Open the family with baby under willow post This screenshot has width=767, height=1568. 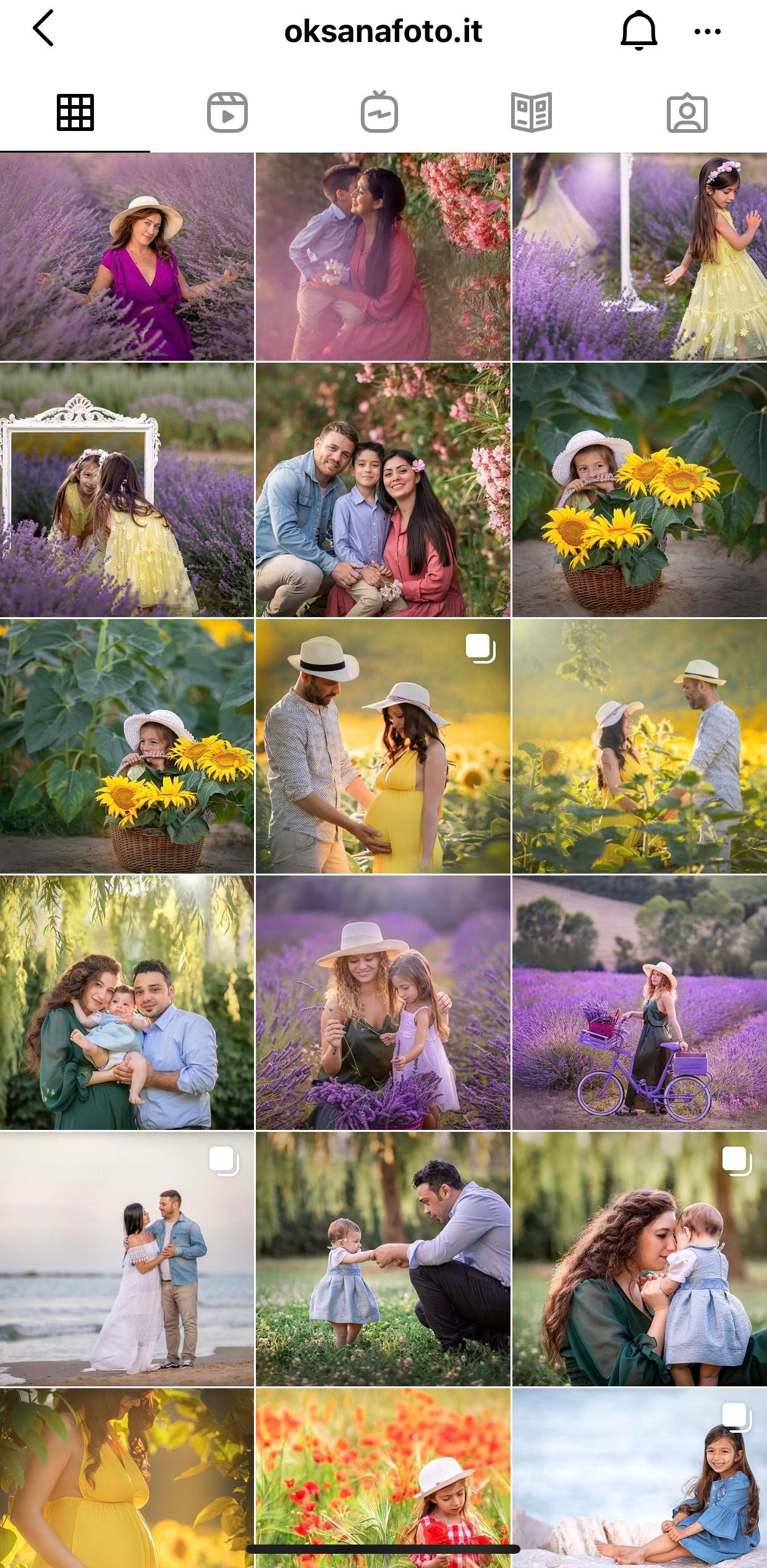click(127, 1003)
